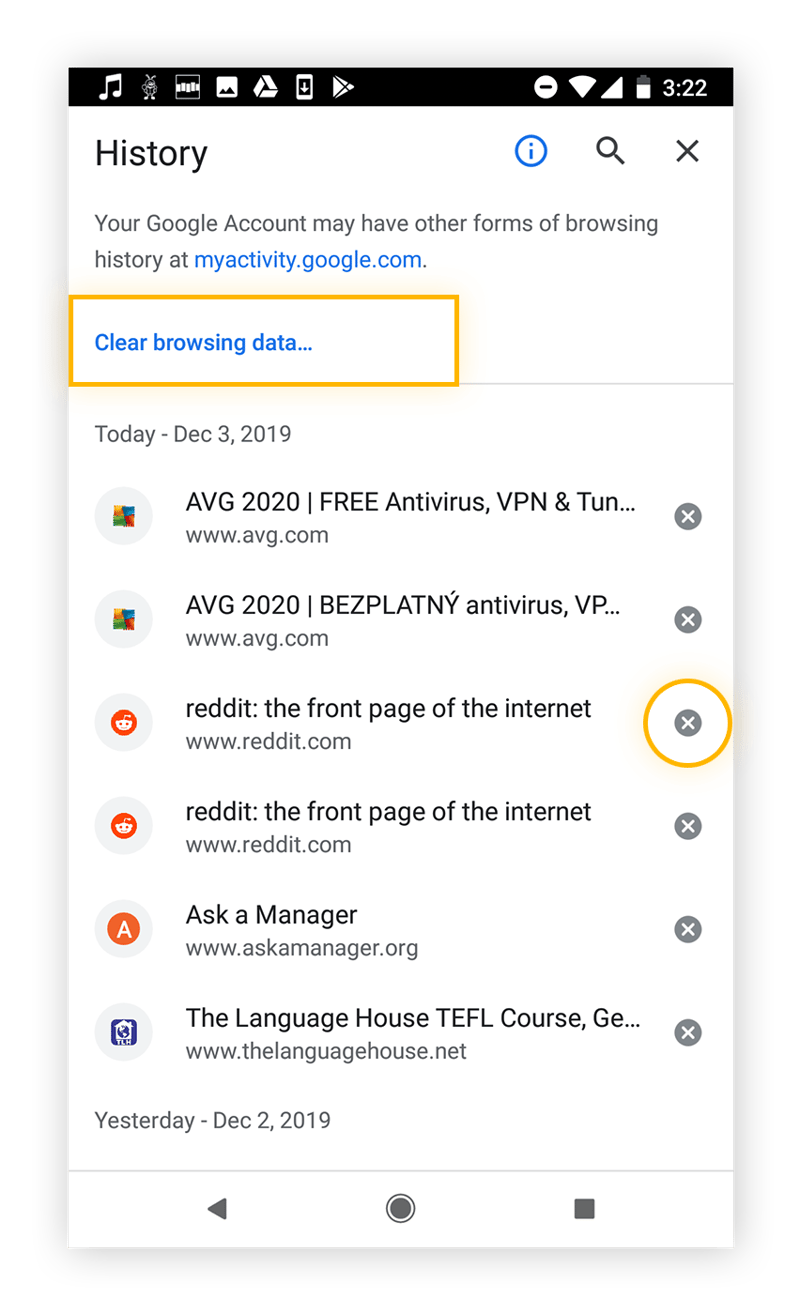Open Clear browsing data

[203, 342]
